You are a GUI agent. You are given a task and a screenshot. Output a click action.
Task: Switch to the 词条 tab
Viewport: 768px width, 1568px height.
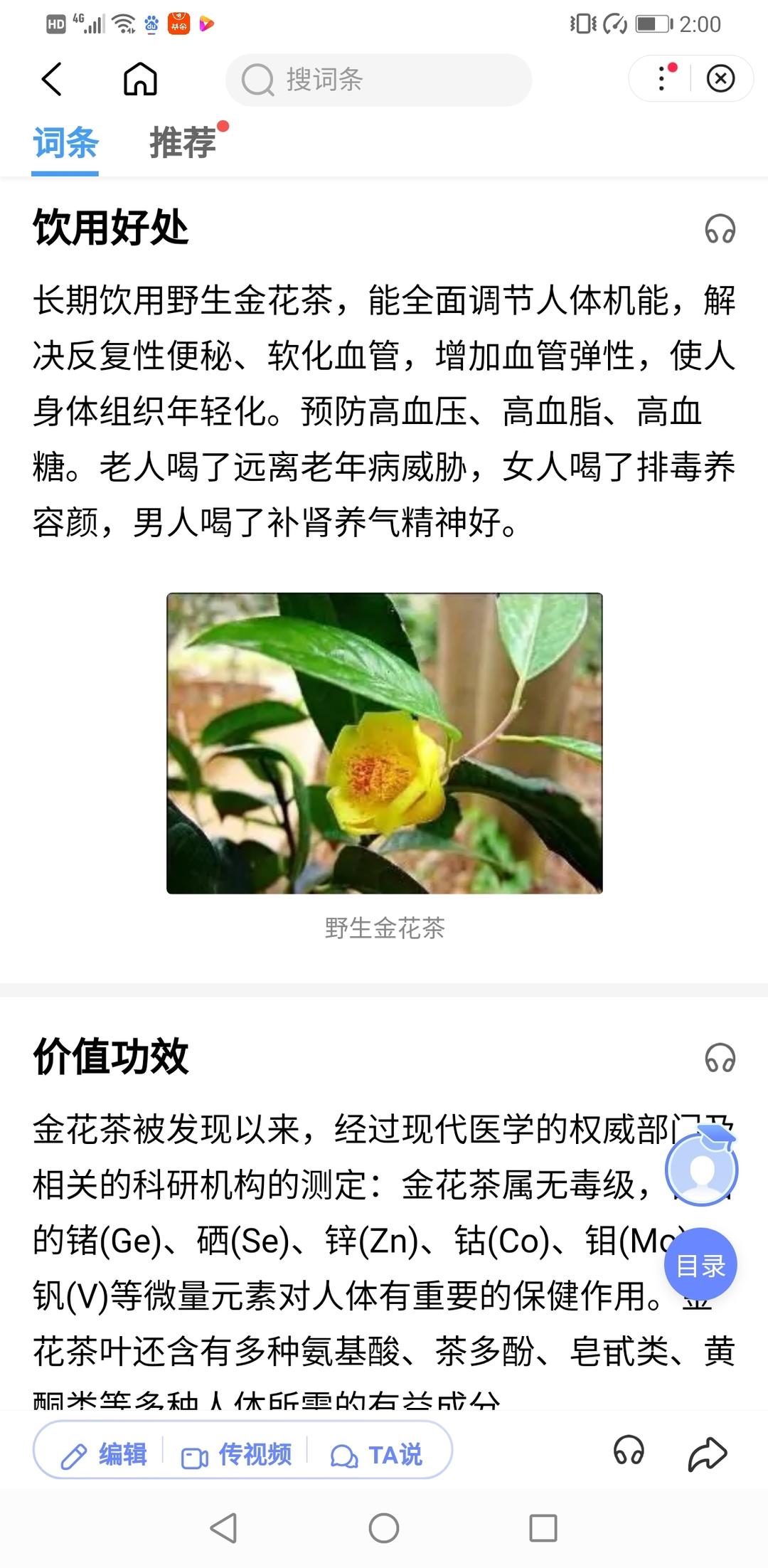[x=65, y=142]
